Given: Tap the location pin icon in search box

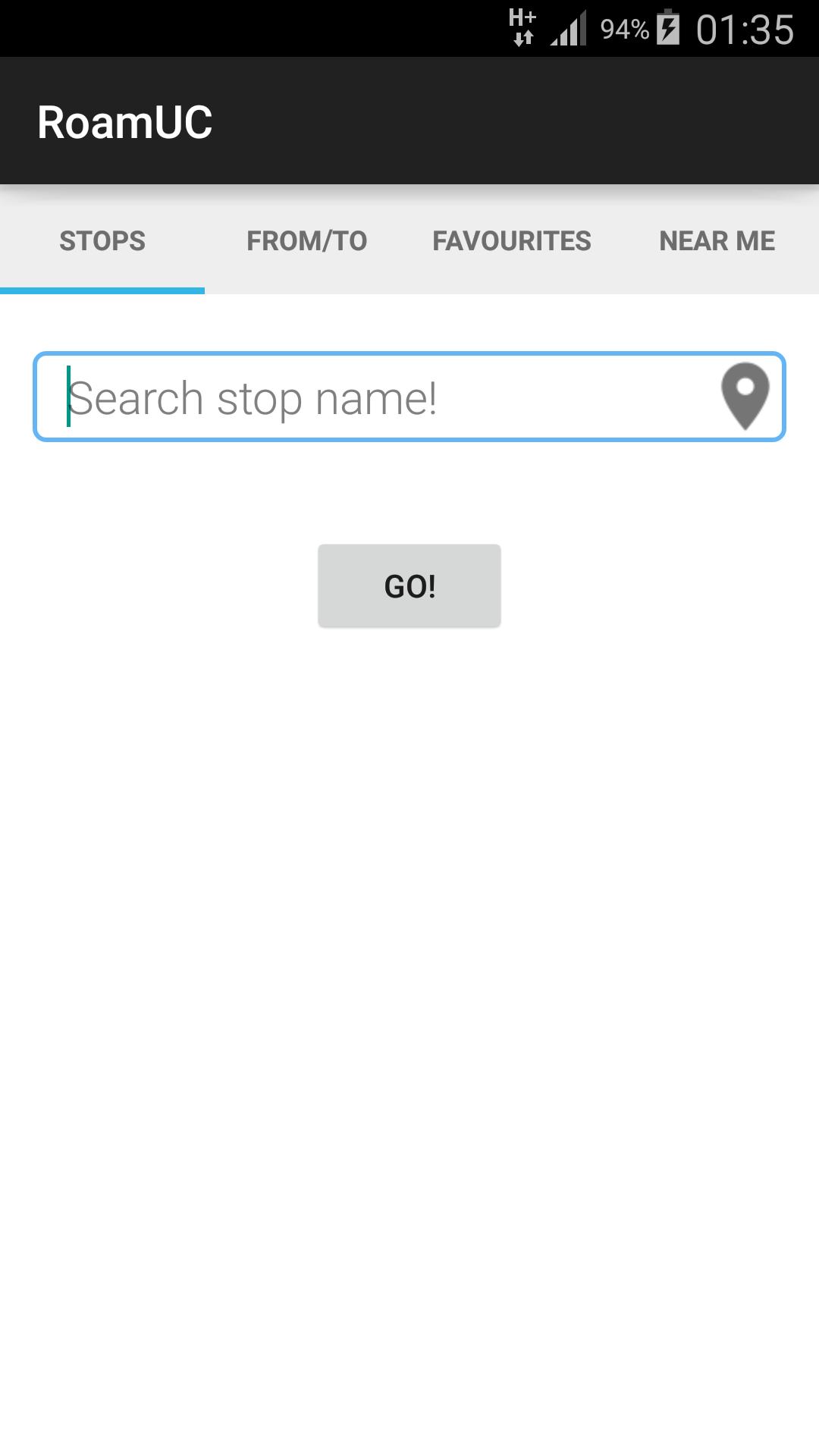Looking at the screenshot, I should coord(745,395).
